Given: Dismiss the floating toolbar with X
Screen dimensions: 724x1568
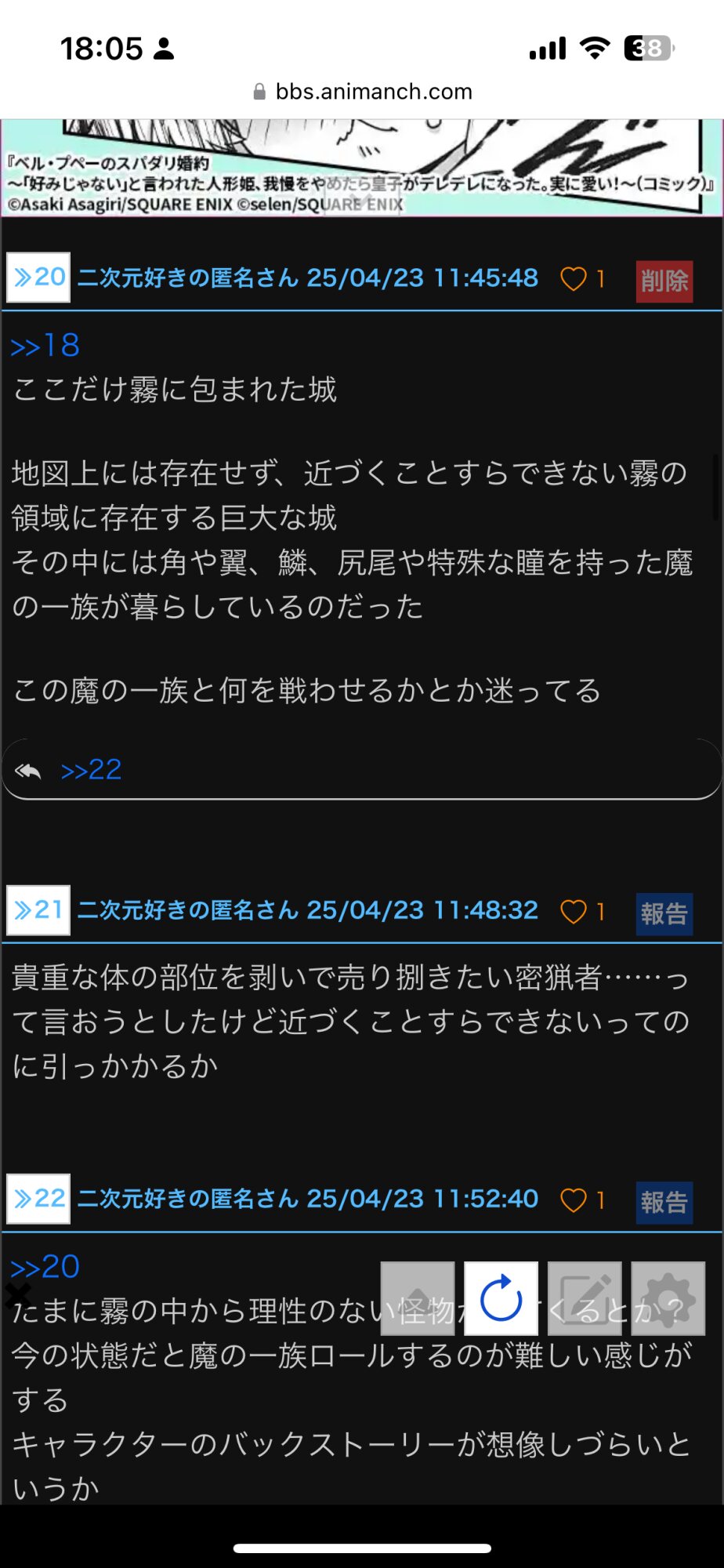Looking at the screenshot, I should pyautogui.click(x=18, y=1296).
